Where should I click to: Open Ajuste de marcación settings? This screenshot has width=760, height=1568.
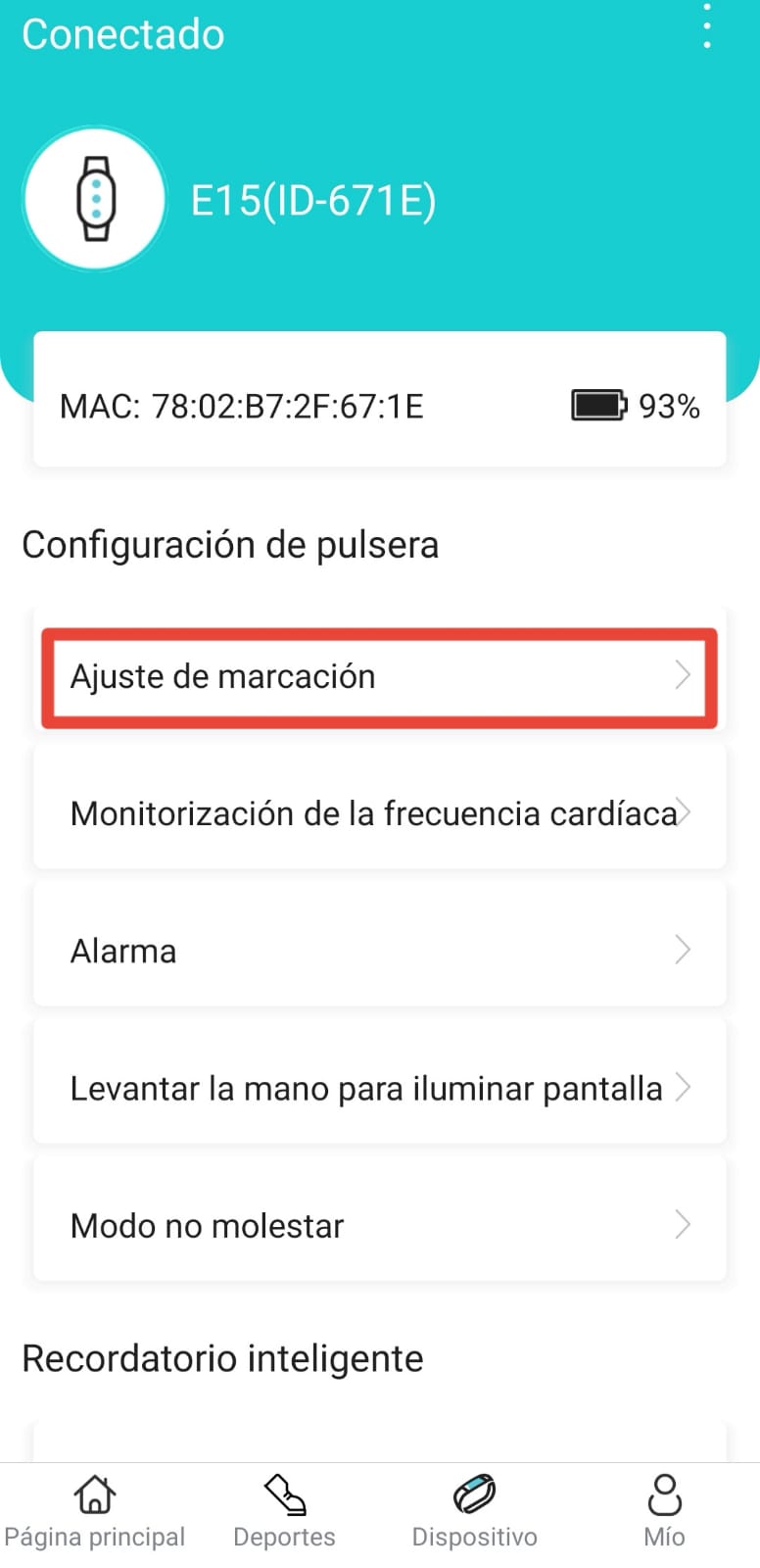(x=380, y=677)
